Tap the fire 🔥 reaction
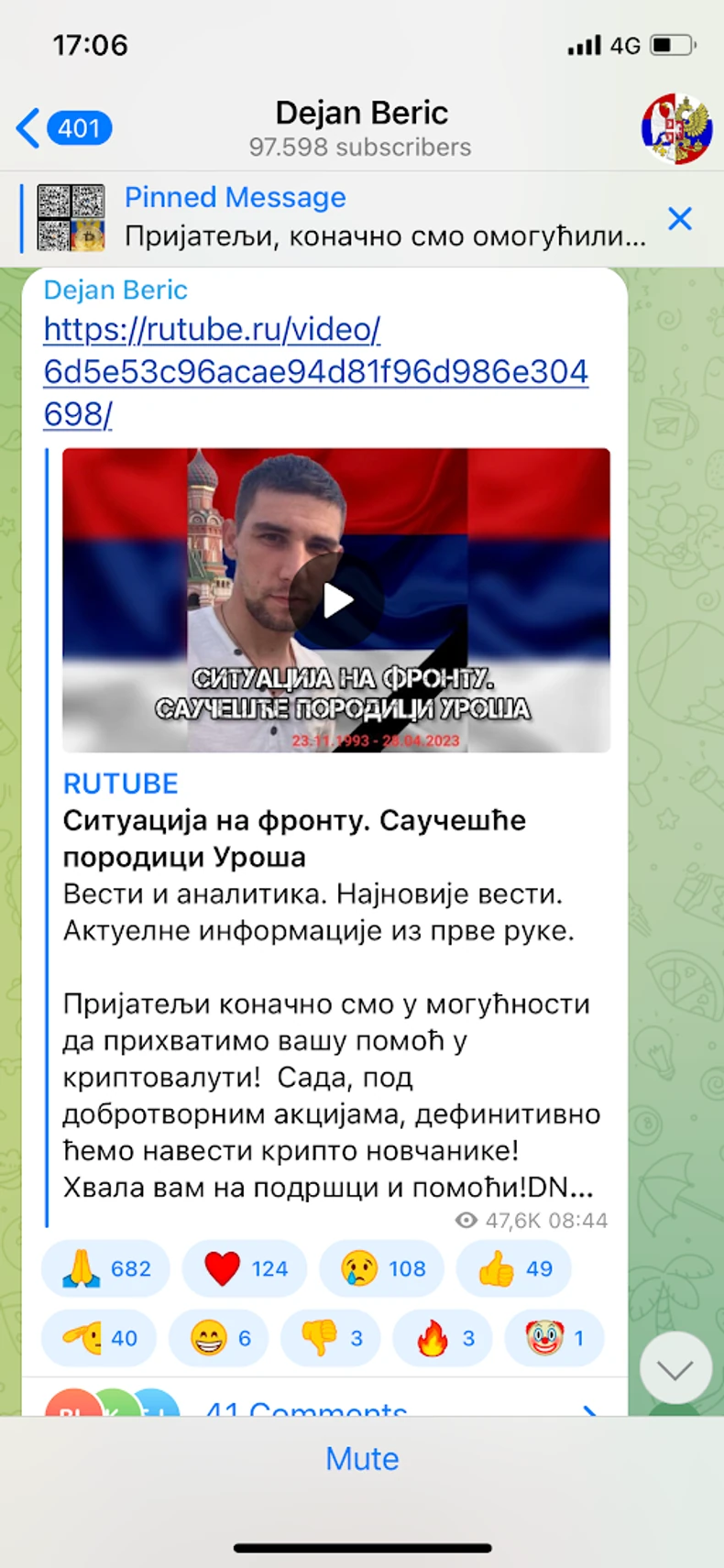This screenshot has height=1568, width=724. click(442, 1338)
